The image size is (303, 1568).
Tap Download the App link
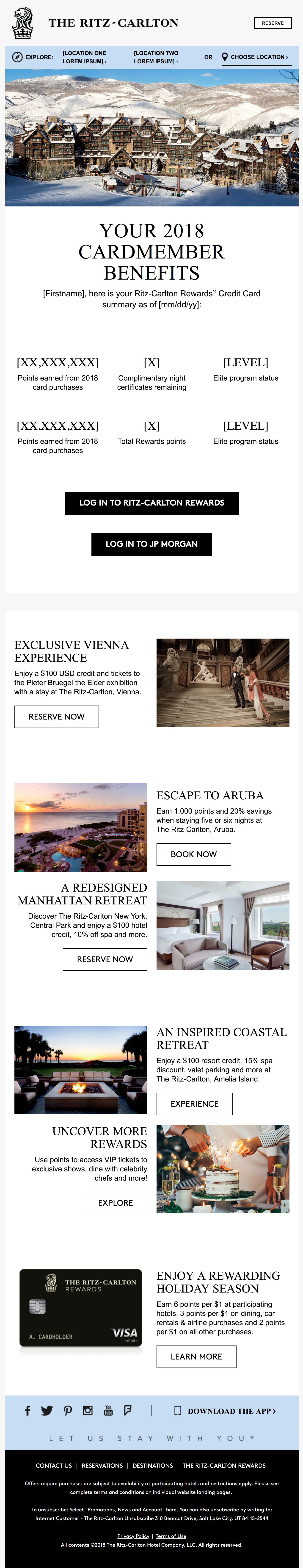click(x=225, y=1410)
